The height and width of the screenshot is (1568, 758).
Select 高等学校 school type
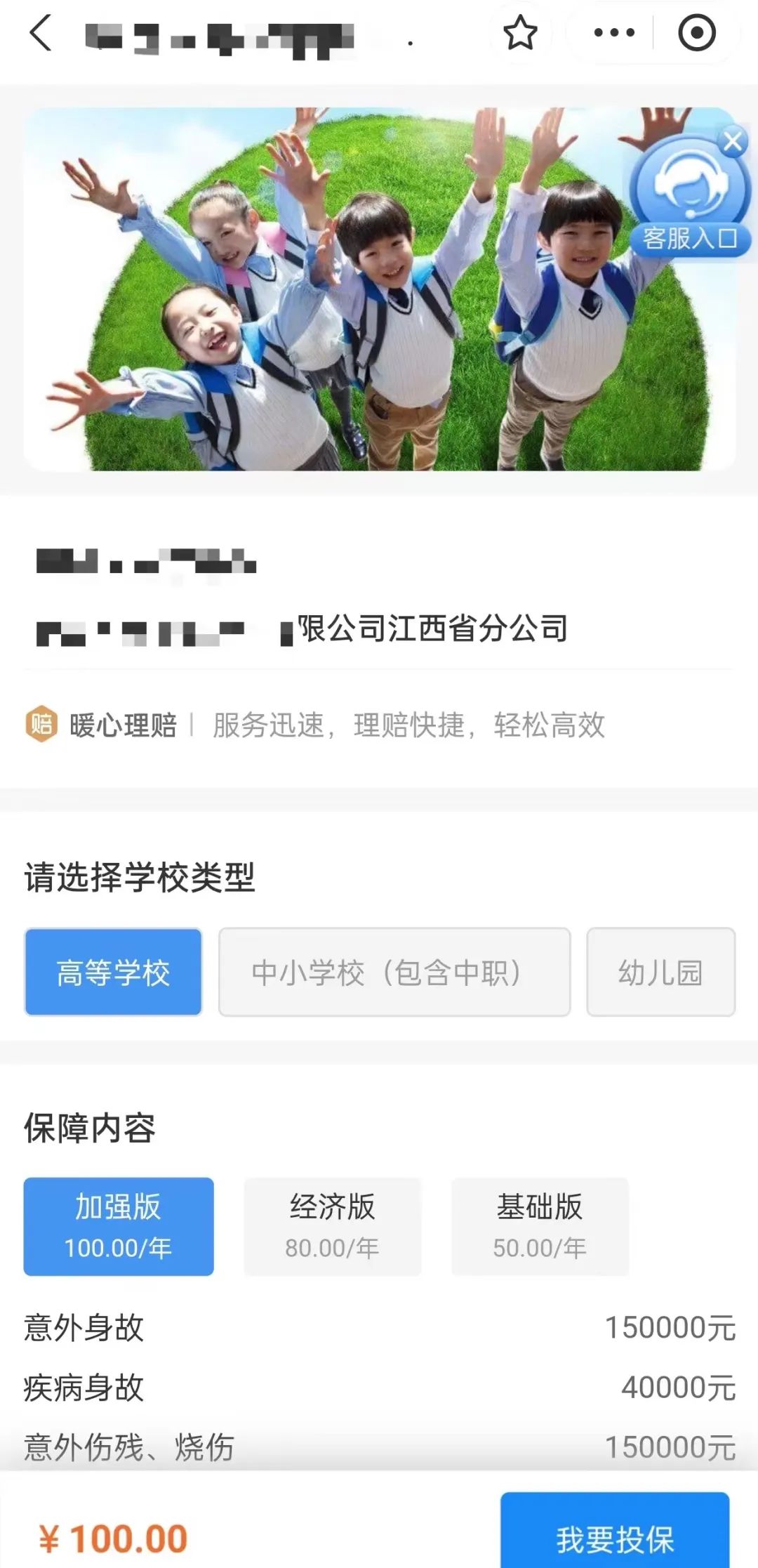pos(113,973)
